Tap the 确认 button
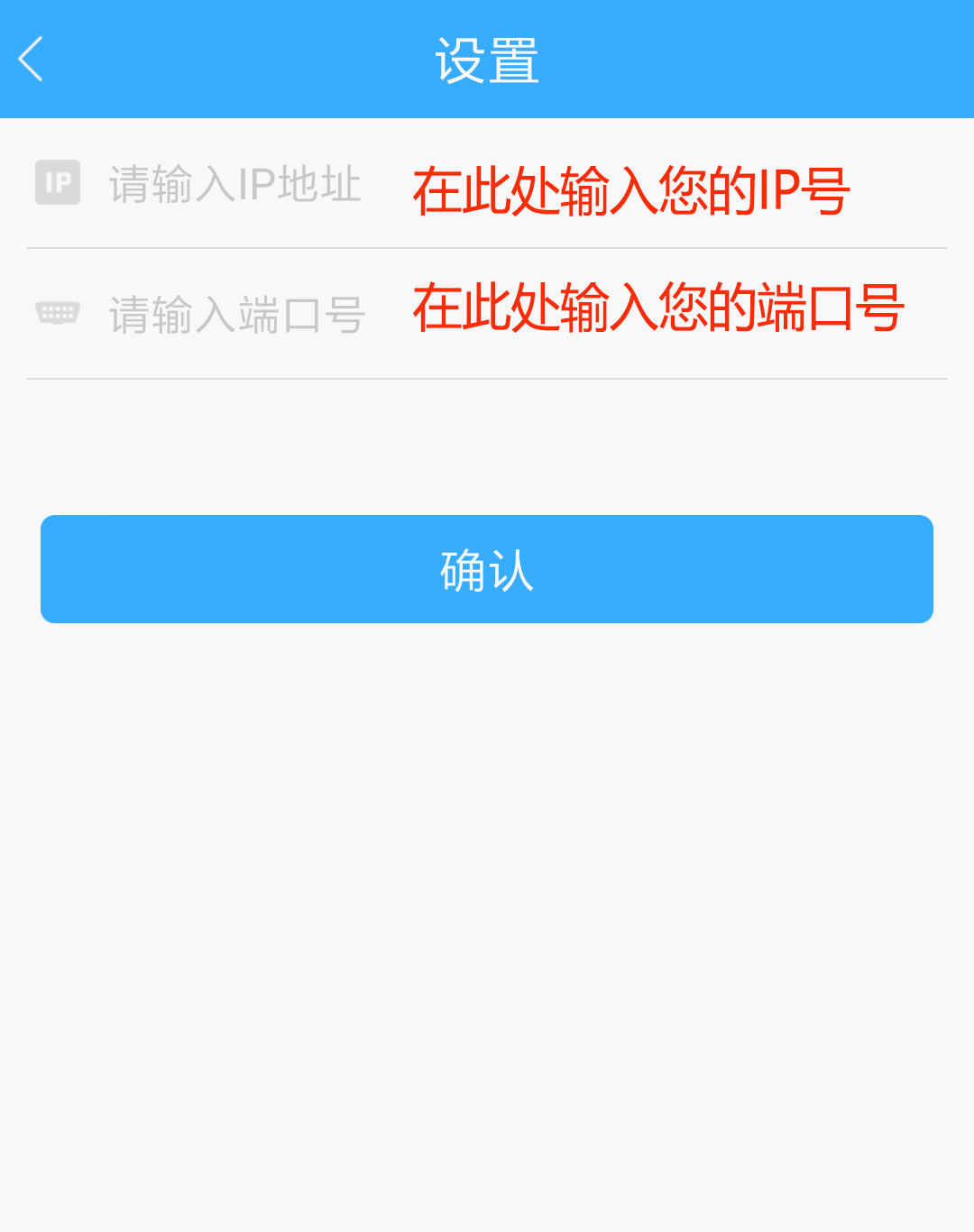Viewport: 974px width, 1232px height. (x=487, y=569)
